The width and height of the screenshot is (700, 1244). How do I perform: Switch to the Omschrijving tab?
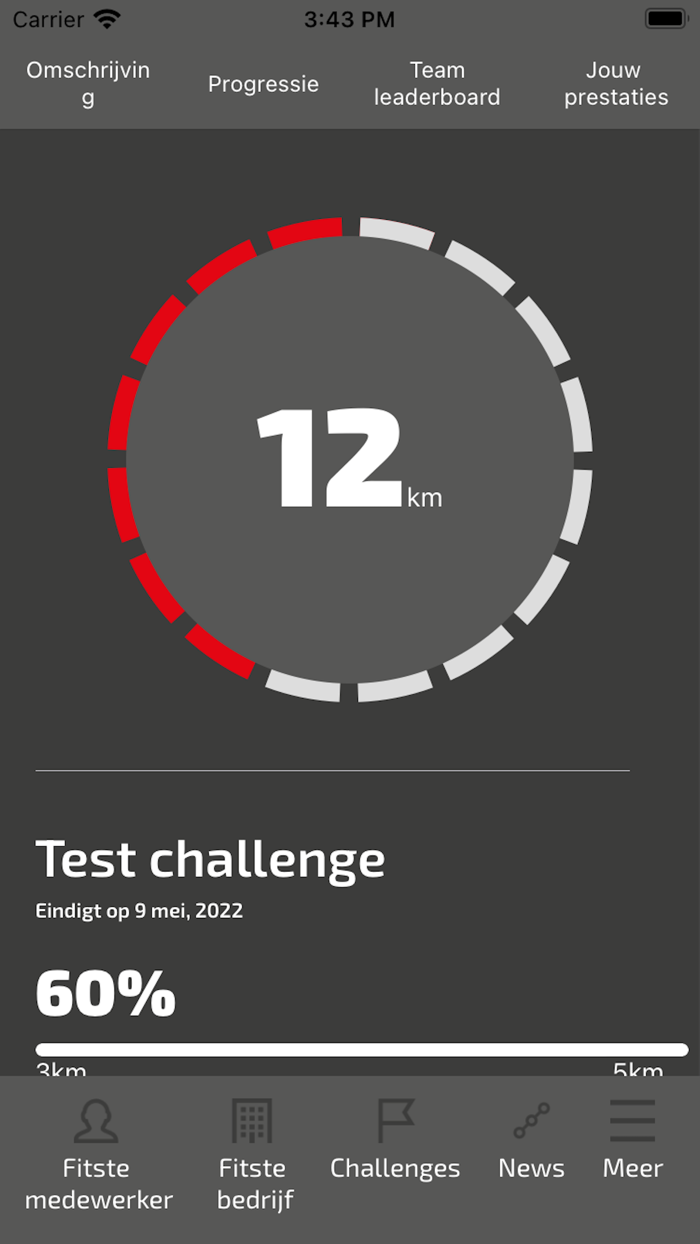coord(88,84)
